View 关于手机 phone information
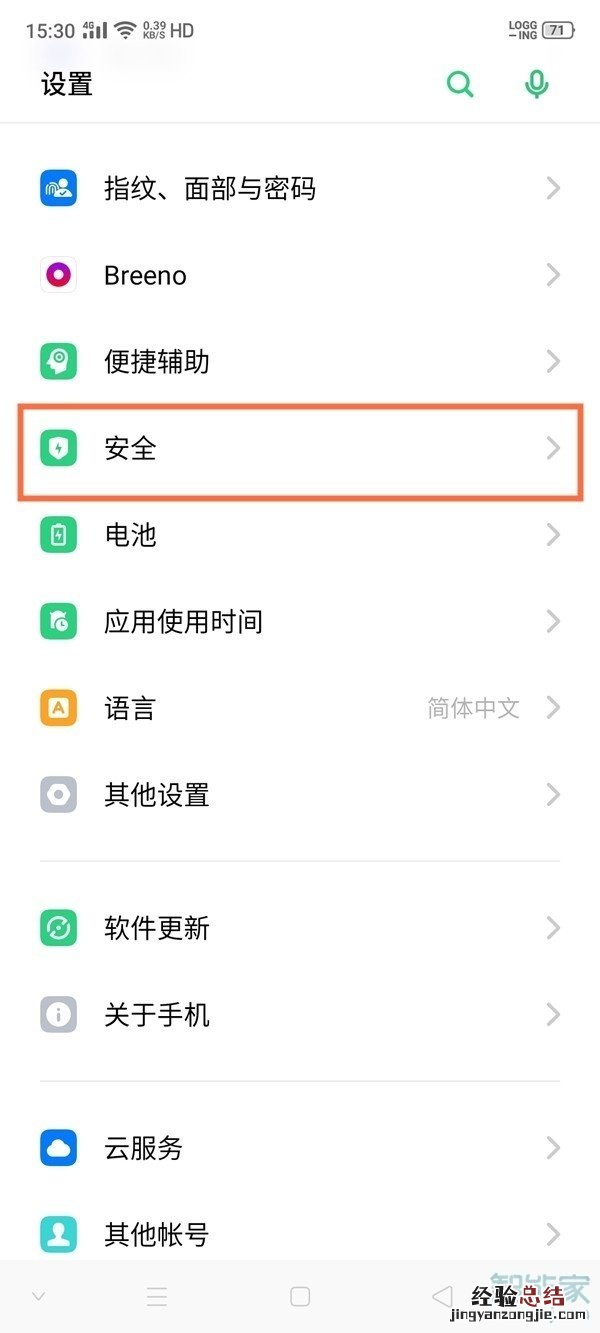The width and height of the screenshot is (600, 1333). point(300,1015)
